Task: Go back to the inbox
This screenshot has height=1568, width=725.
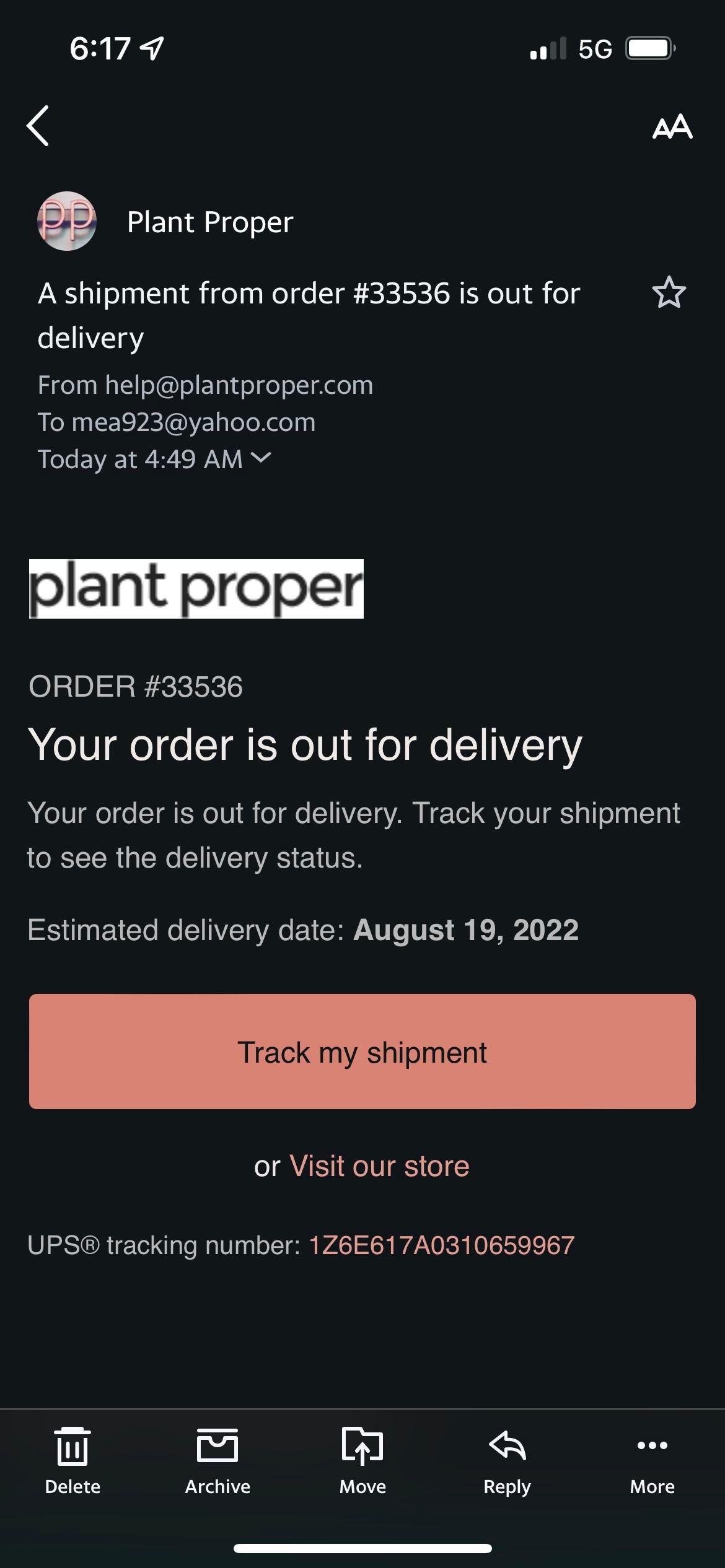Action: click(38, 126)
